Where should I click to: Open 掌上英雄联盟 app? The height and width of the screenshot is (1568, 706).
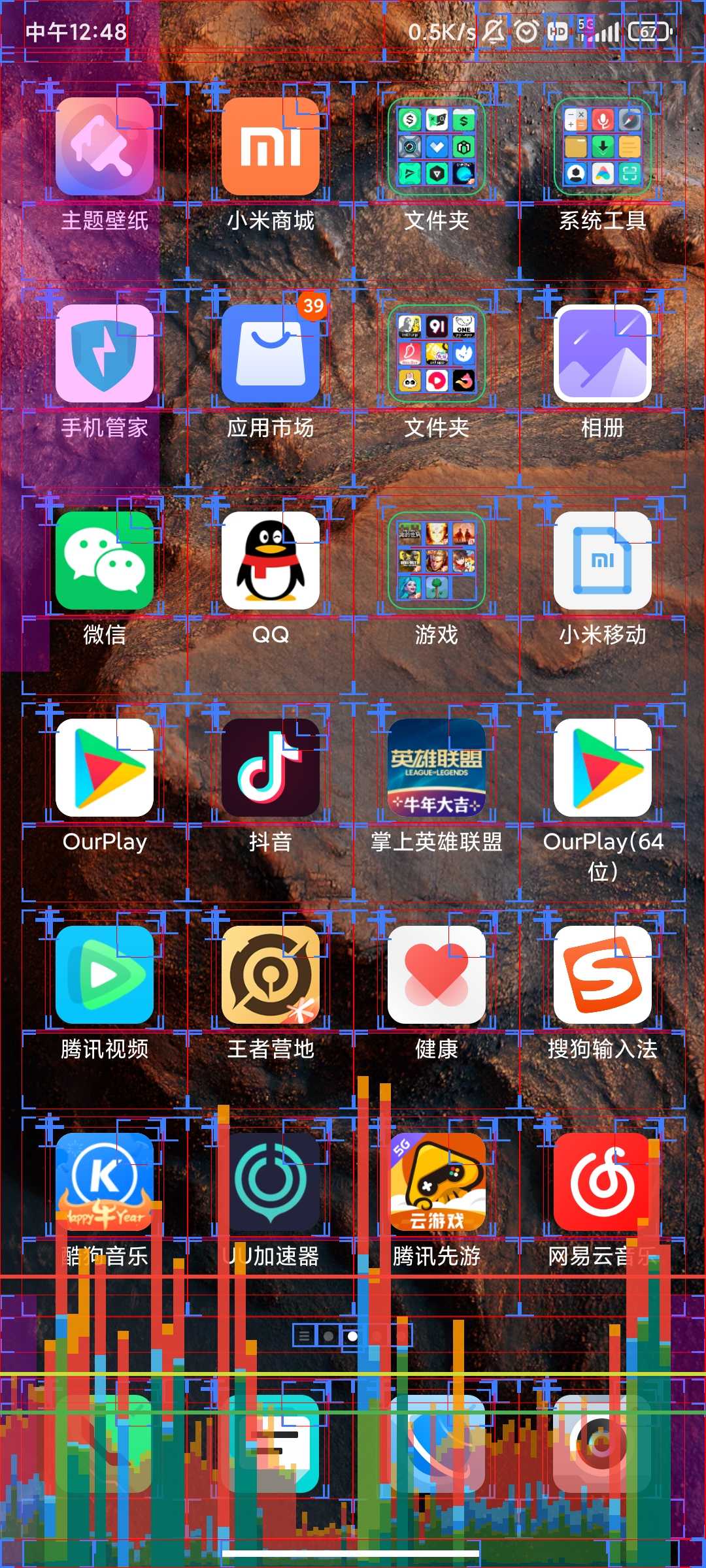coord(437,768)
